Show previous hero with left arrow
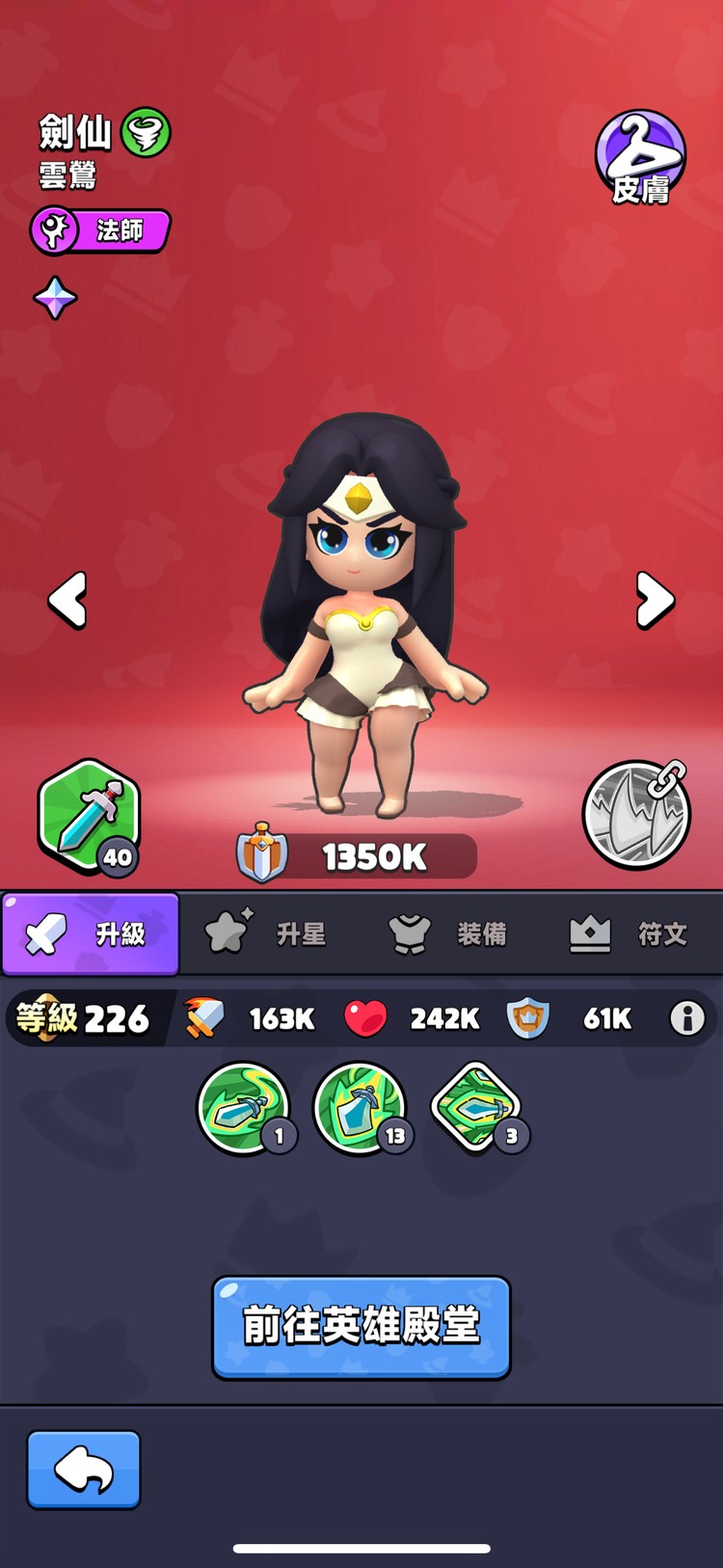This screenshot has width=723, height=1568. pos(68,599)
